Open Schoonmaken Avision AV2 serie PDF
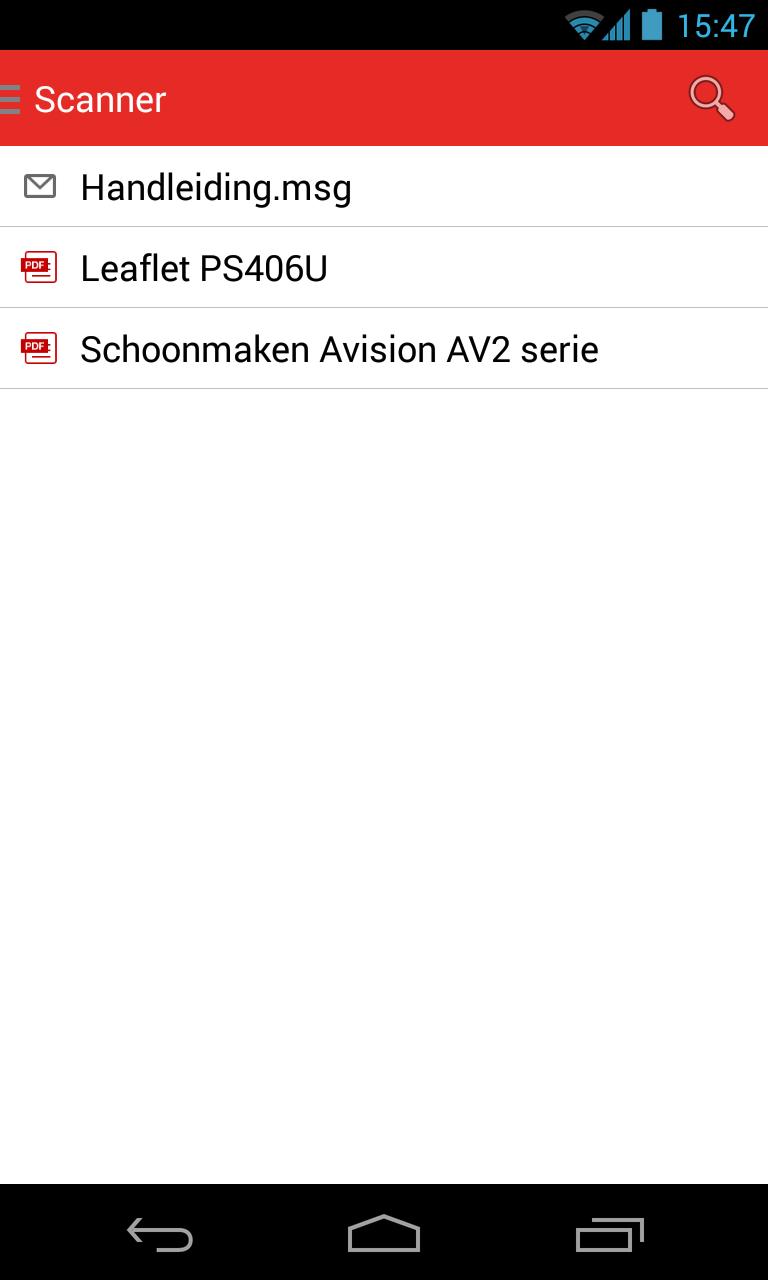 pos(339,349)
